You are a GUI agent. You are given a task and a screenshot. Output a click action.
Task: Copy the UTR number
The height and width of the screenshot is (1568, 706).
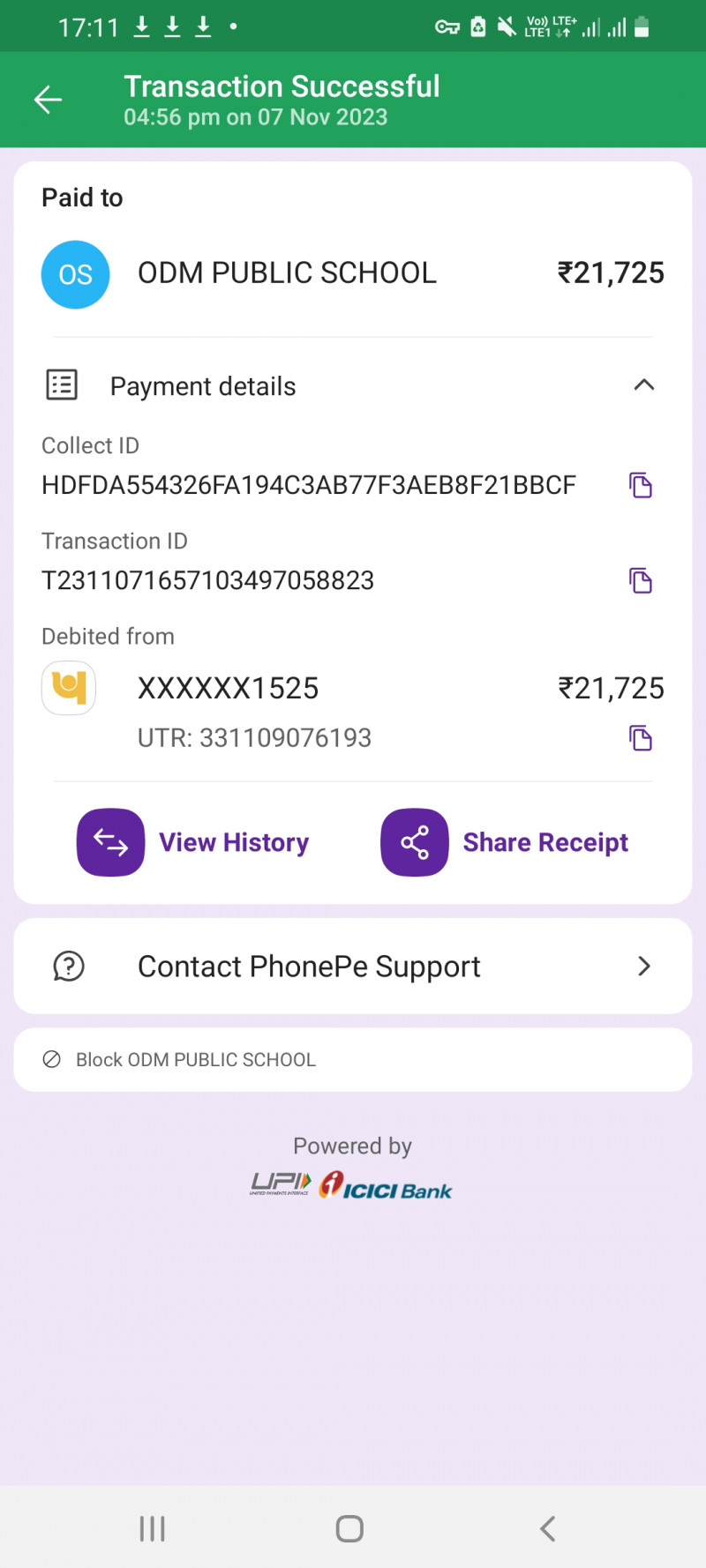click(x=641, y=738)
